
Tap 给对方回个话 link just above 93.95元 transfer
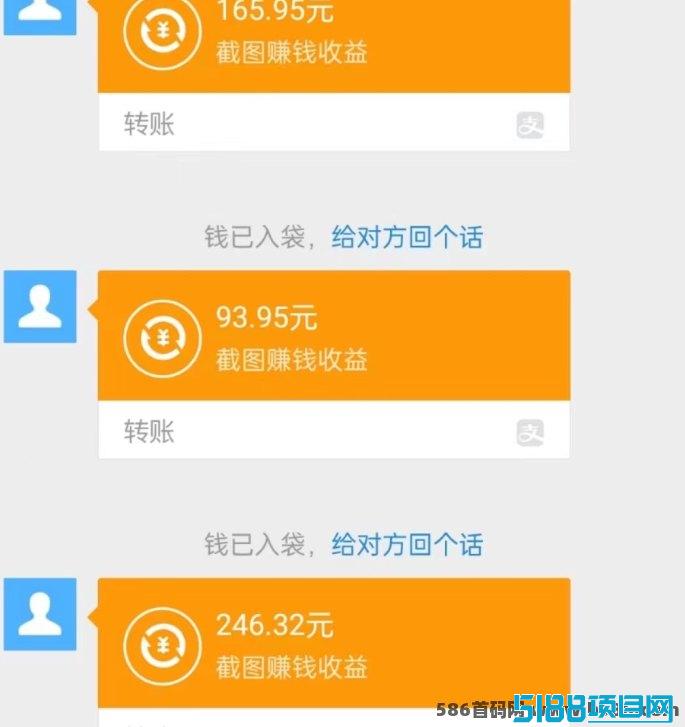tap(407, 237)
